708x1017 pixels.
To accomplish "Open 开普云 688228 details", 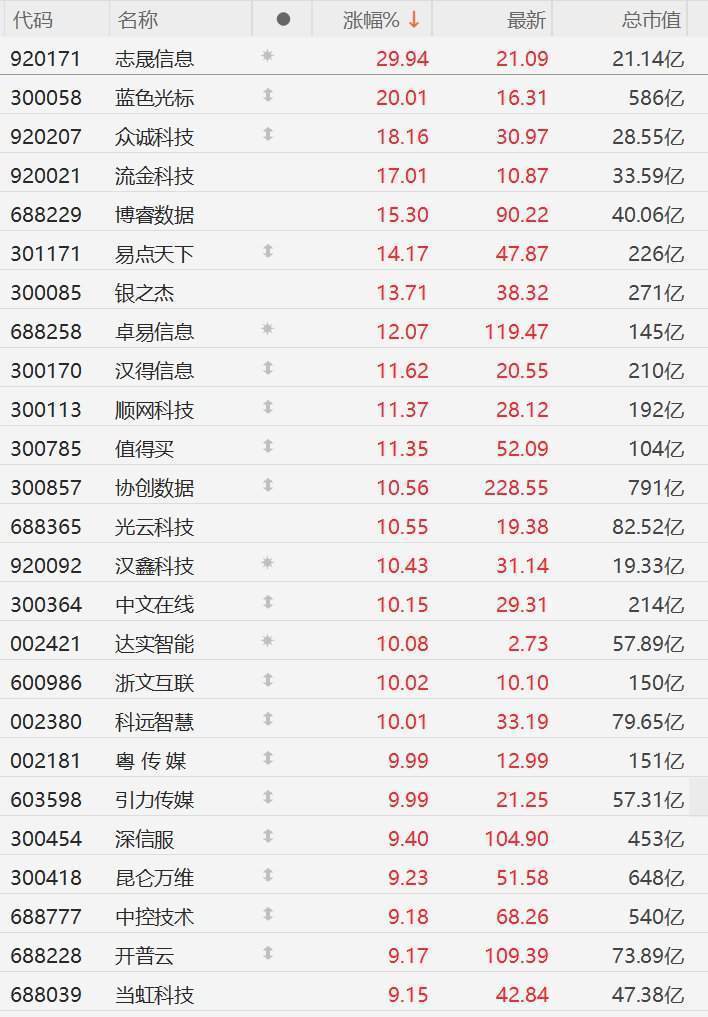I will pyautogui.click(x=145, y=956).
